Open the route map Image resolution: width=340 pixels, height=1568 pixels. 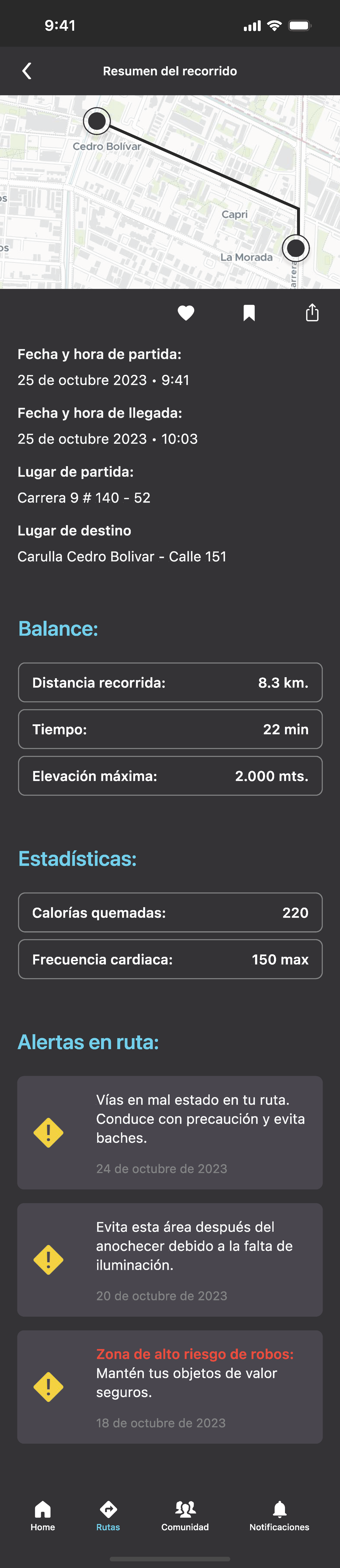pyautogui.click(x=170, y=192)
